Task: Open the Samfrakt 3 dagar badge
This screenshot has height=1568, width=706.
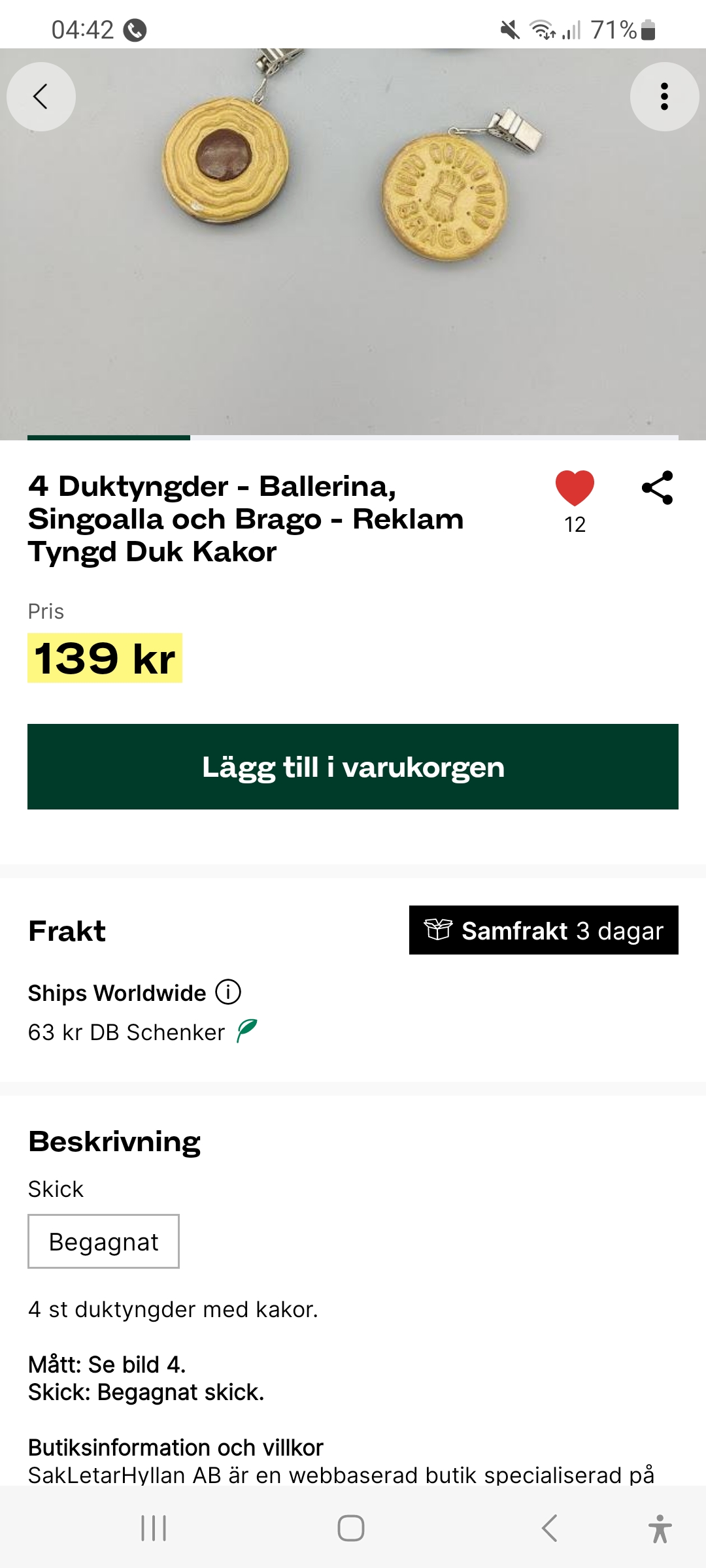Action: click(x=543, y=930)
